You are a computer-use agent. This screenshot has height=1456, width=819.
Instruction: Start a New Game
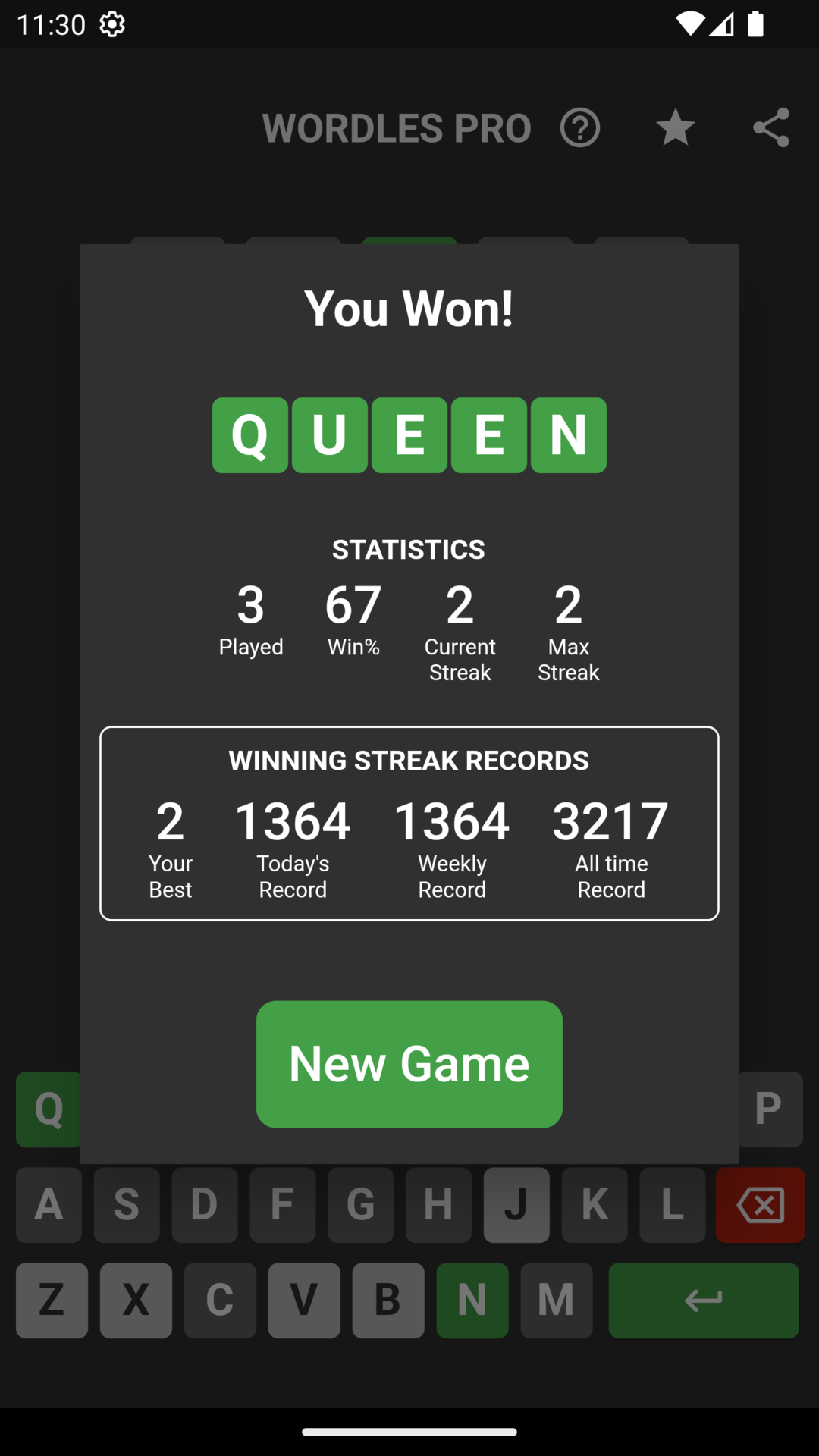(x=409, y=1063)
